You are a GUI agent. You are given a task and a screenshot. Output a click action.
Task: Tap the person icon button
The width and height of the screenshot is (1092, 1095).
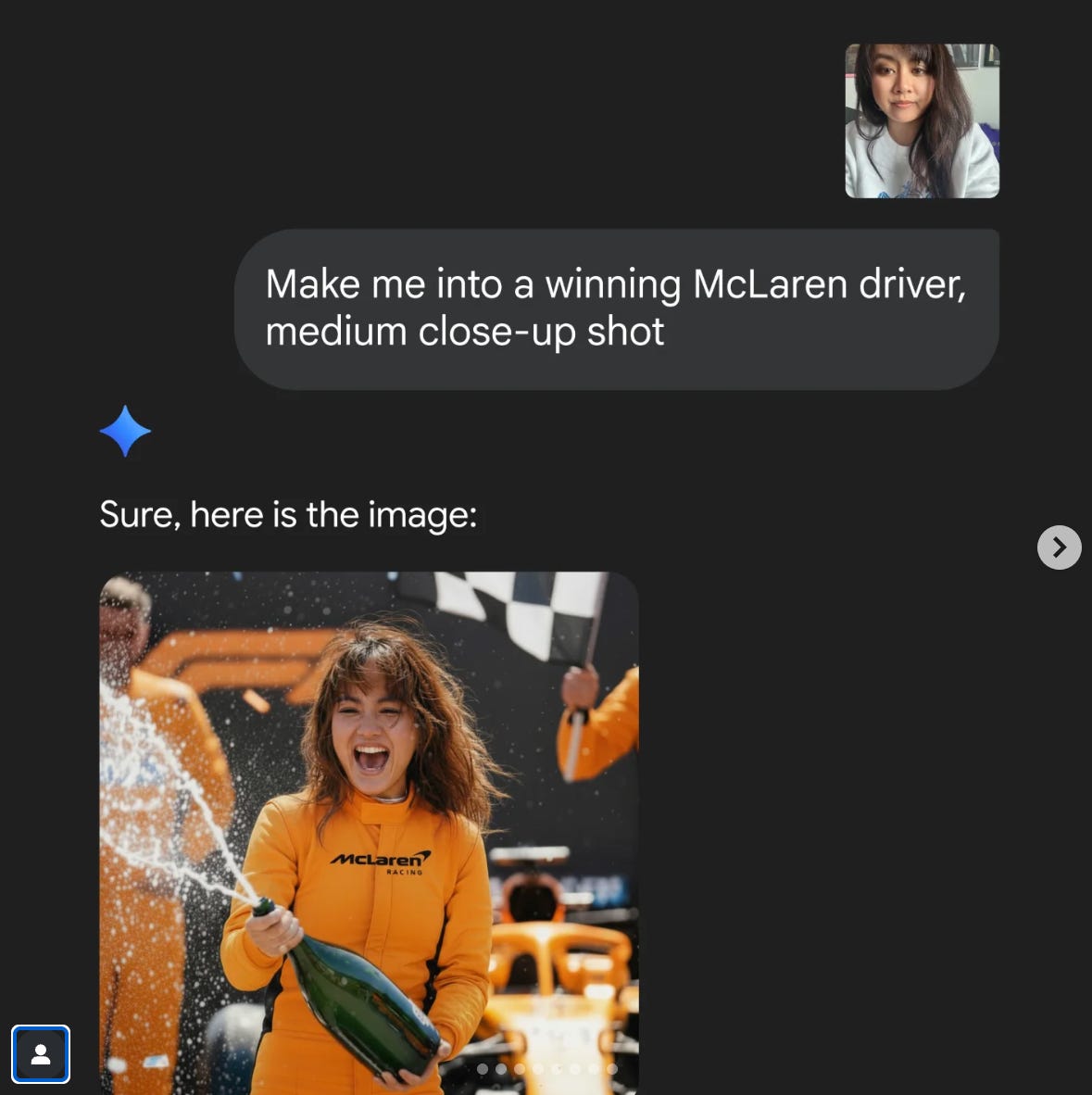41,1054
